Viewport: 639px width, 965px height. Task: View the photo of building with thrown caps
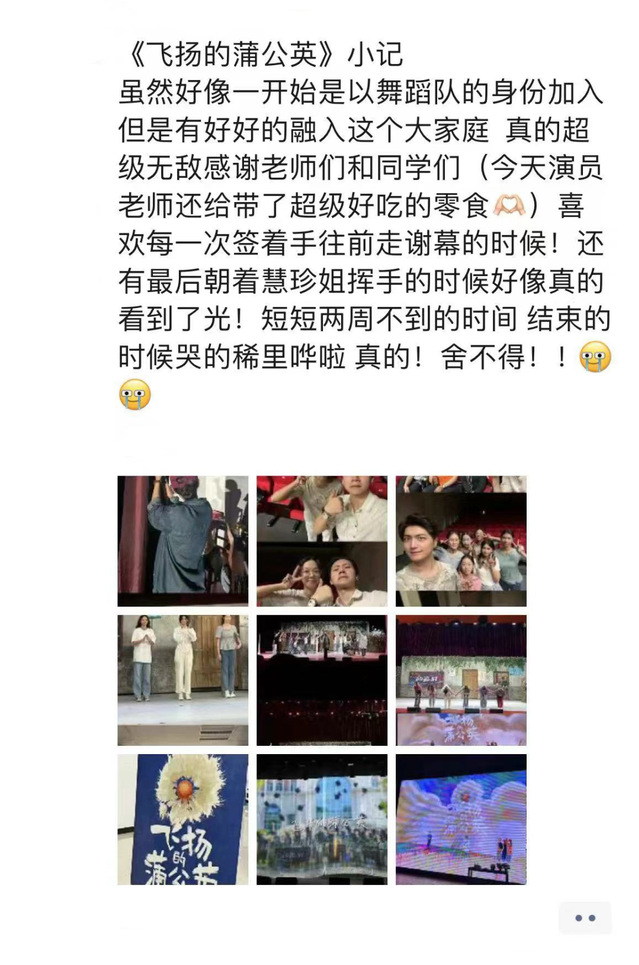click(x=321, y=819)
